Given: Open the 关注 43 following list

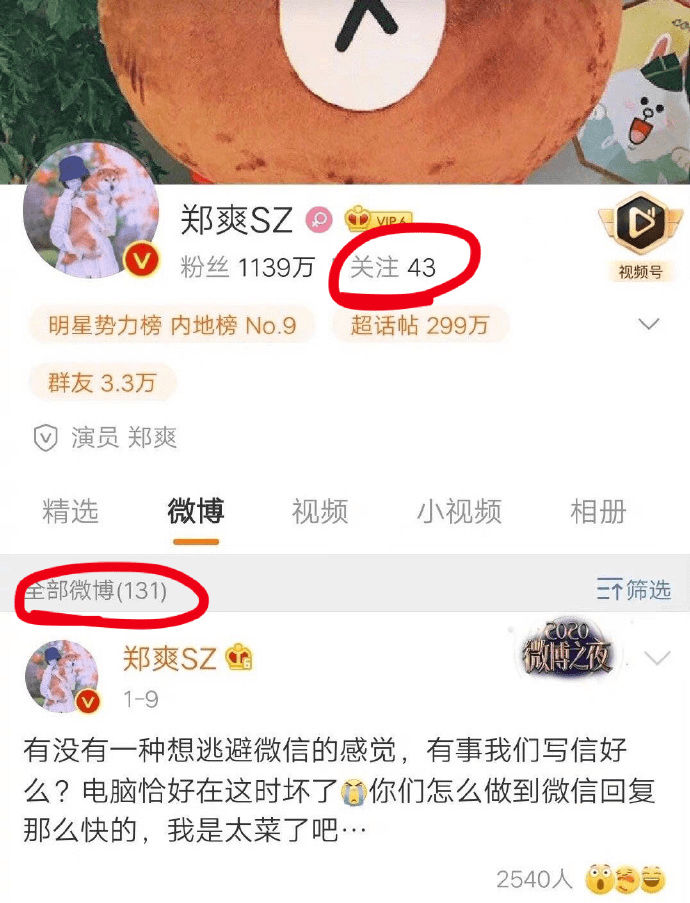Looking at the screenshot, I should point(393,268).
